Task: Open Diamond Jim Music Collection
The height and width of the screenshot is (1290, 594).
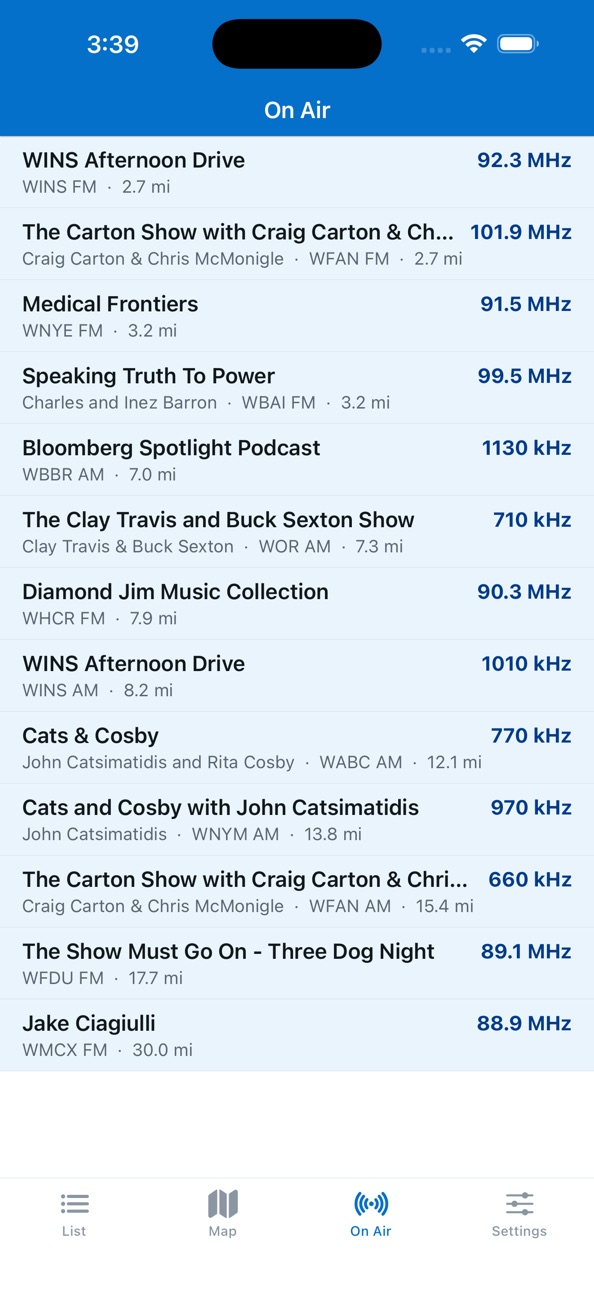Action: coord(297,604)
